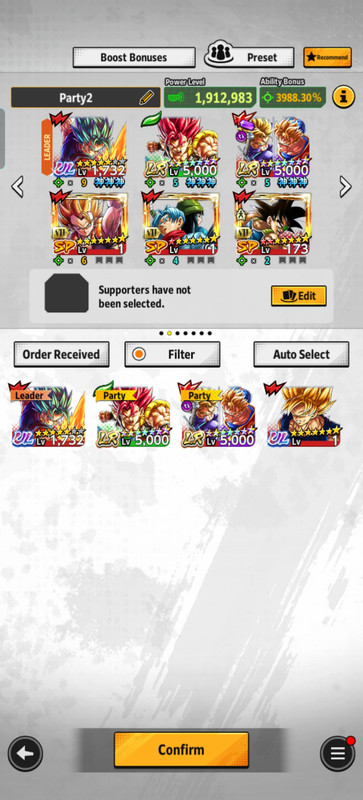Open the party Preset menu
The width and height of the screenshot is (363, 800).
click(x=249, y=57)
